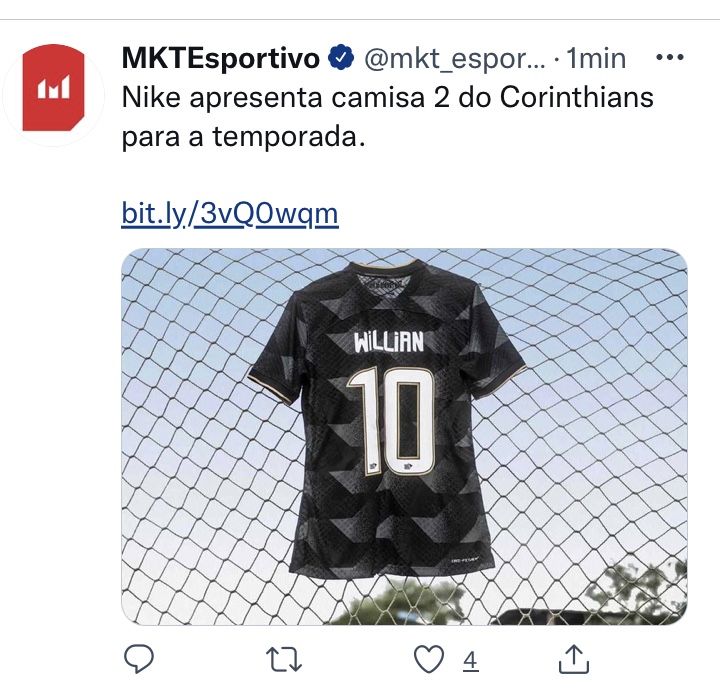Tap the MKTEsportivo account name

pos(220,59)
